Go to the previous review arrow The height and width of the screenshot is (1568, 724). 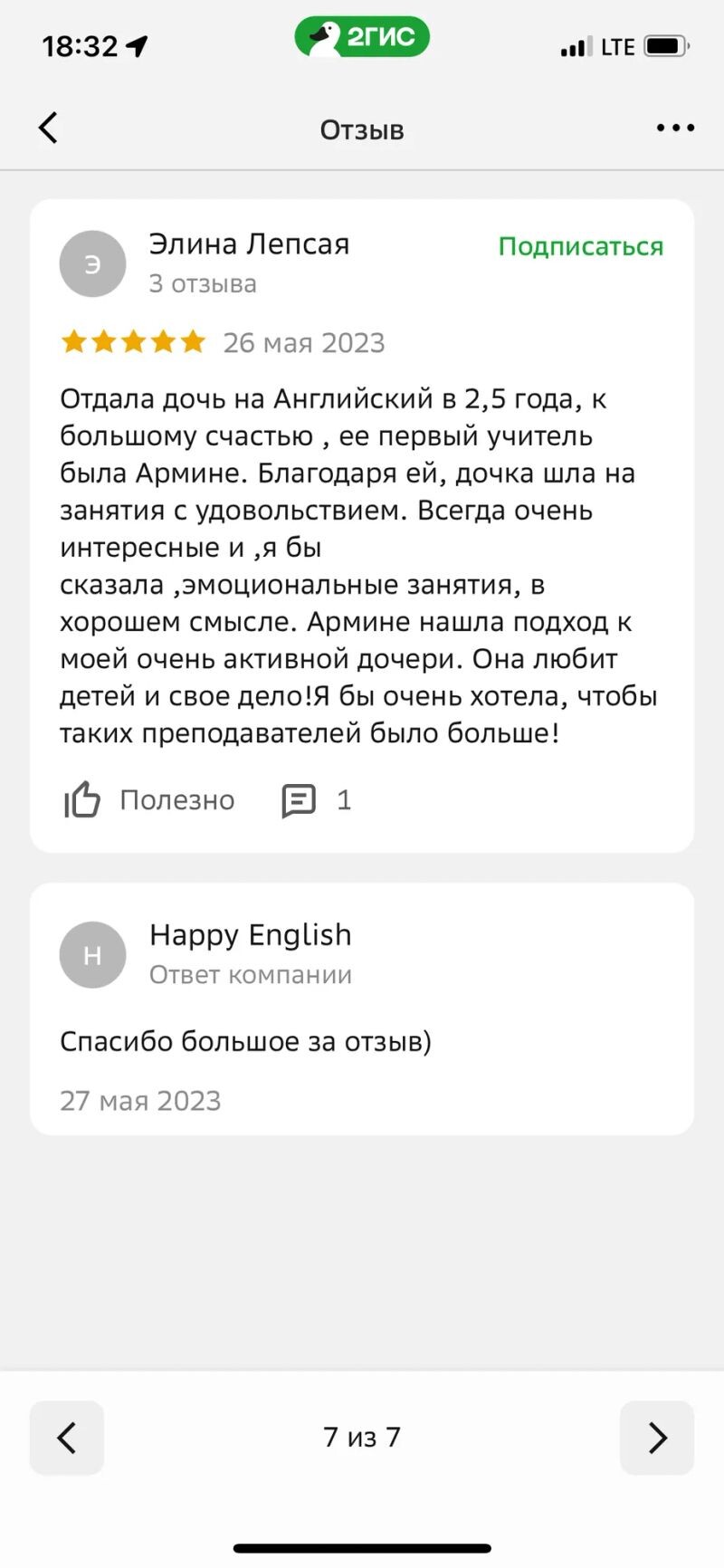(67, 1438)
